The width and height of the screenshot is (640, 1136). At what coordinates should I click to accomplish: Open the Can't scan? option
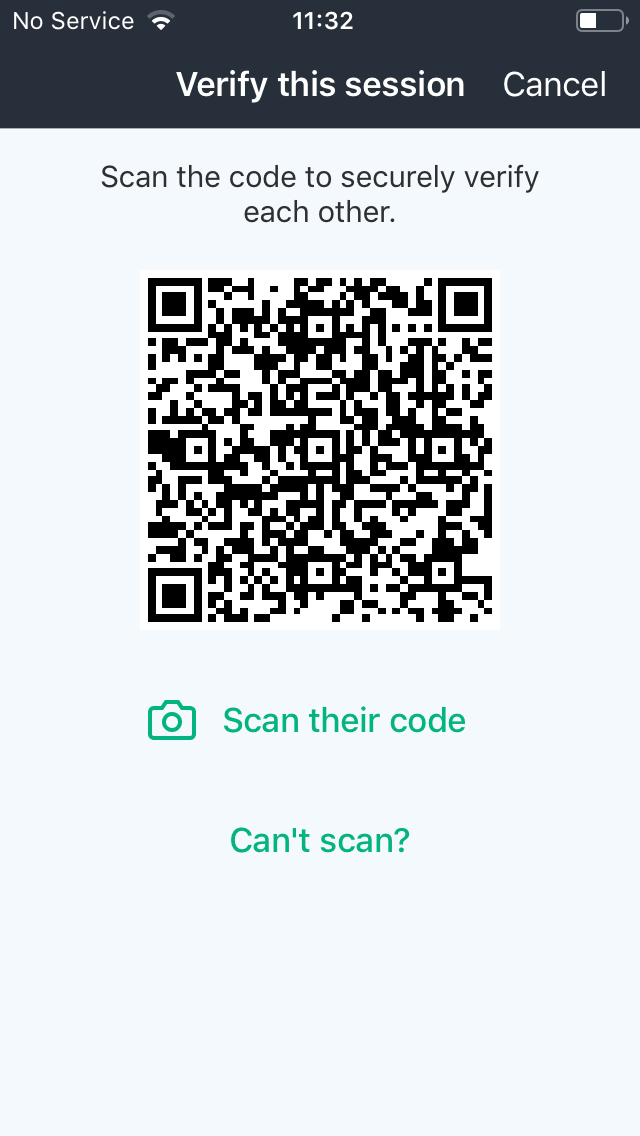(320, 840)
